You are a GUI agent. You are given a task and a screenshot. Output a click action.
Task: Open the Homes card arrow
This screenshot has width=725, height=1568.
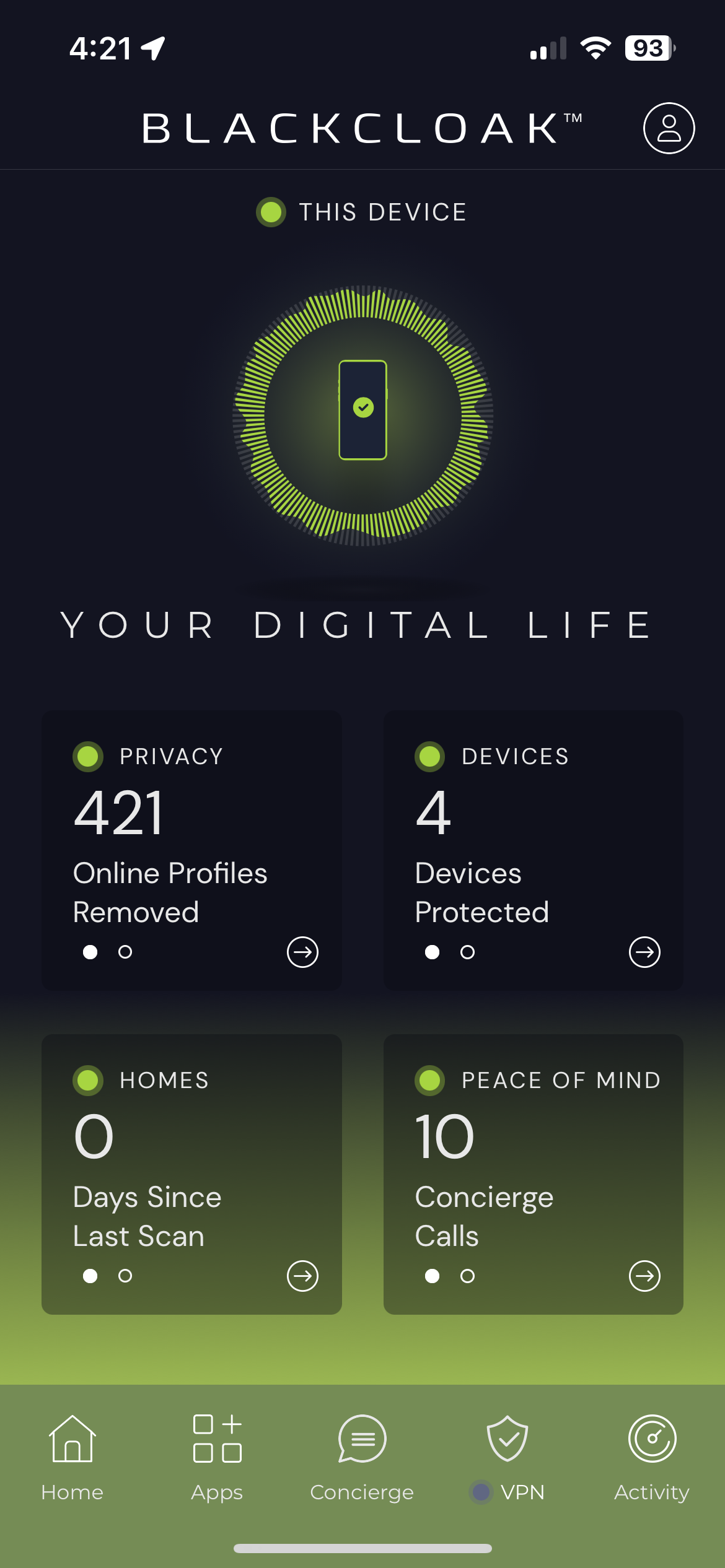click(x=302, y=1276)
